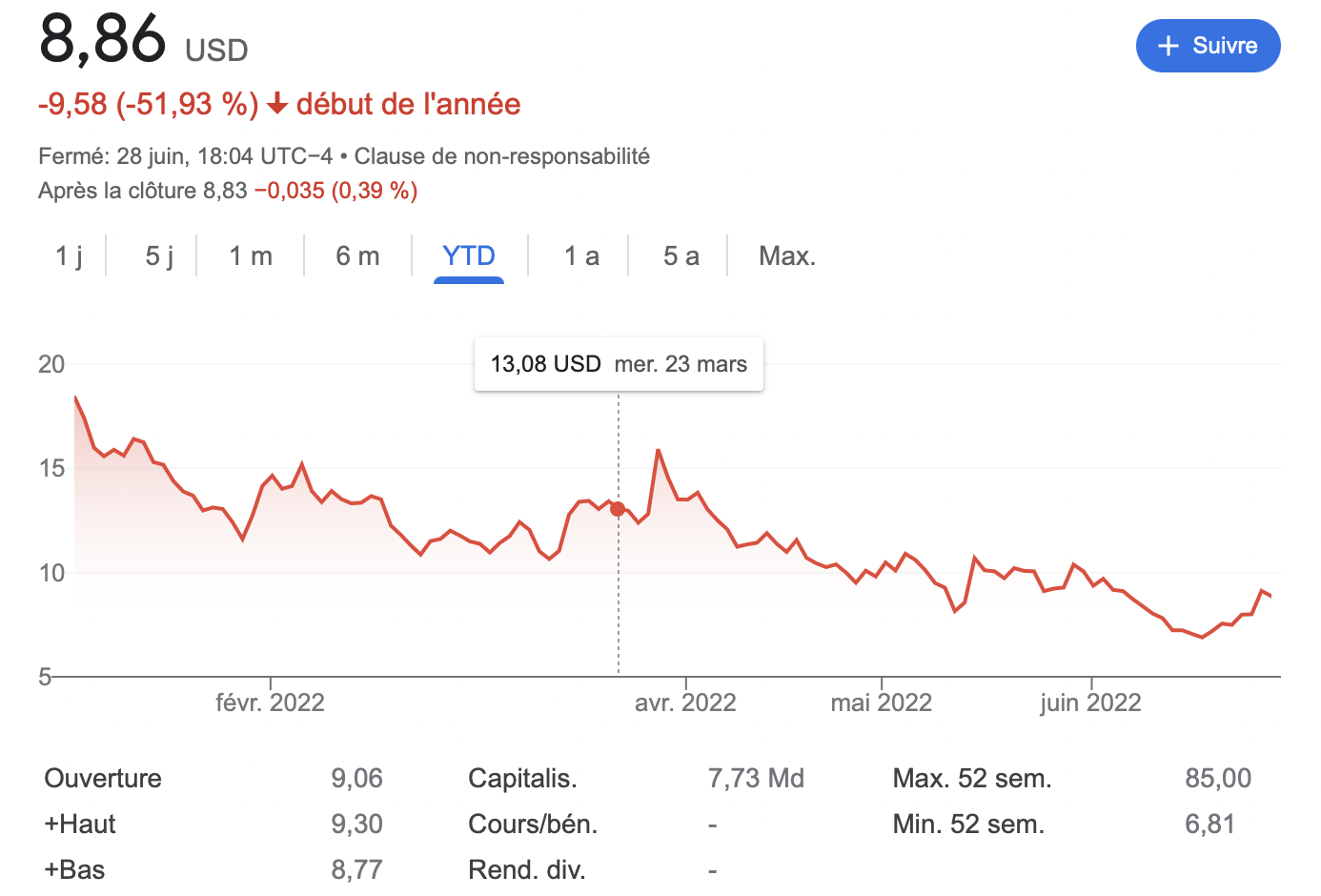Tap the Suivre follow button
The width and height of the screenshot is (1321, 896).
pyautogui.click(x=1208, y=46)
